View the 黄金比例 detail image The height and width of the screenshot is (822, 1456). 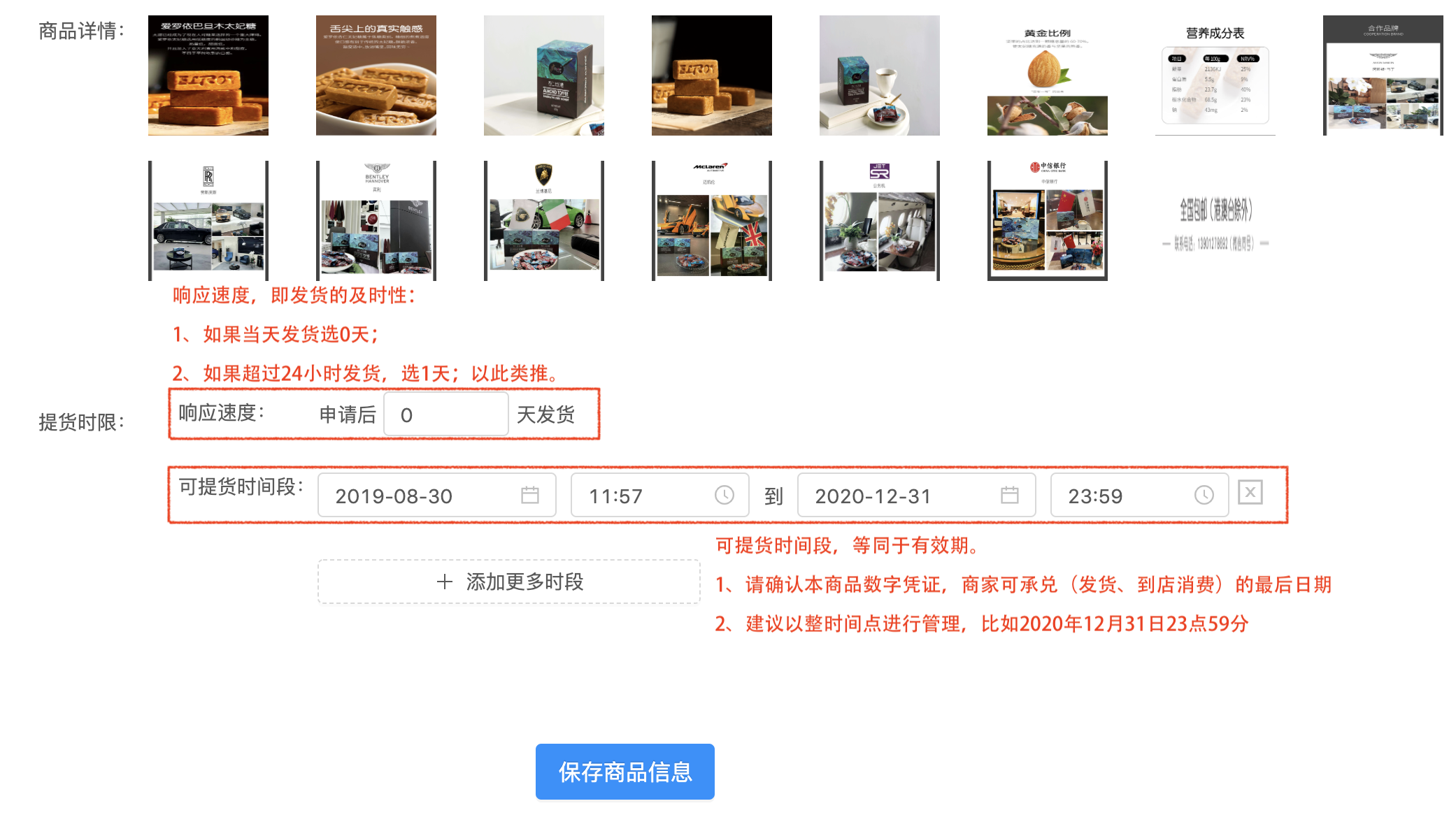tap(1047, 75)
